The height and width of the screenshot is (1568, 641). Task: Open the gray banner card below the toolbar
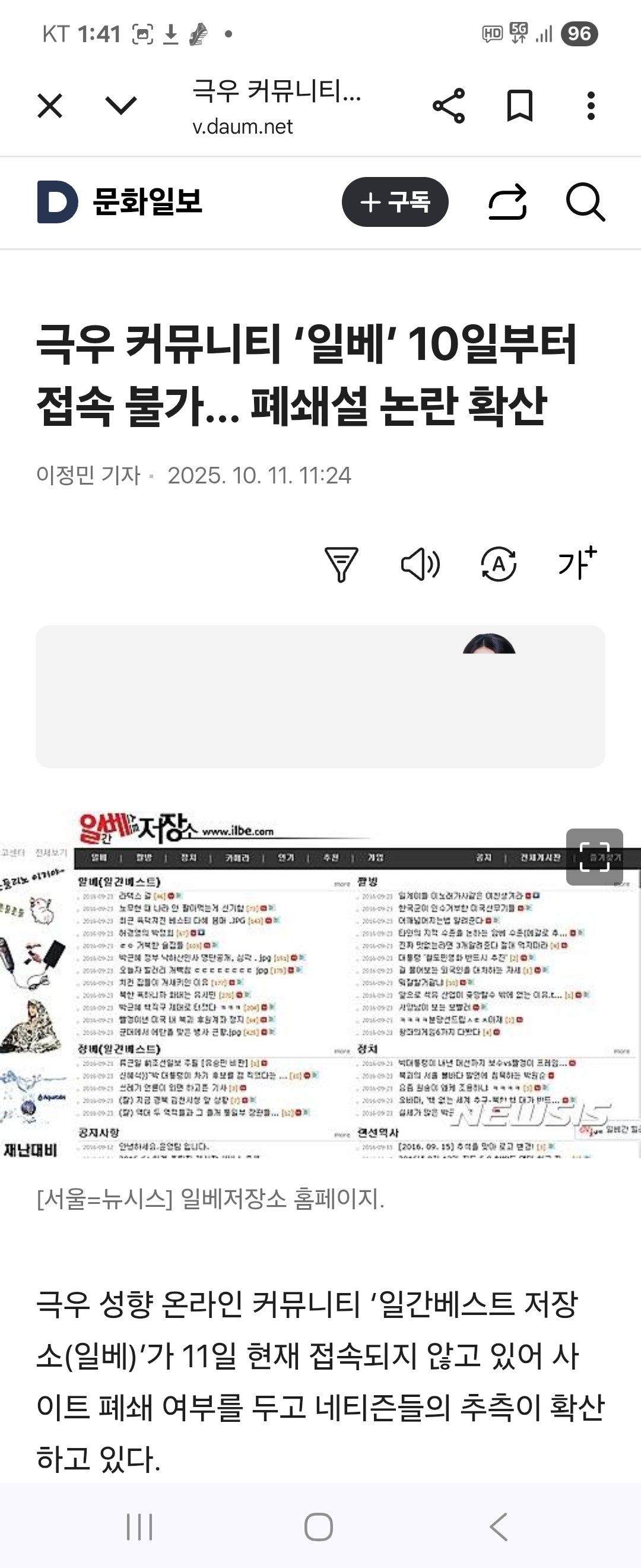pos(320,696)
